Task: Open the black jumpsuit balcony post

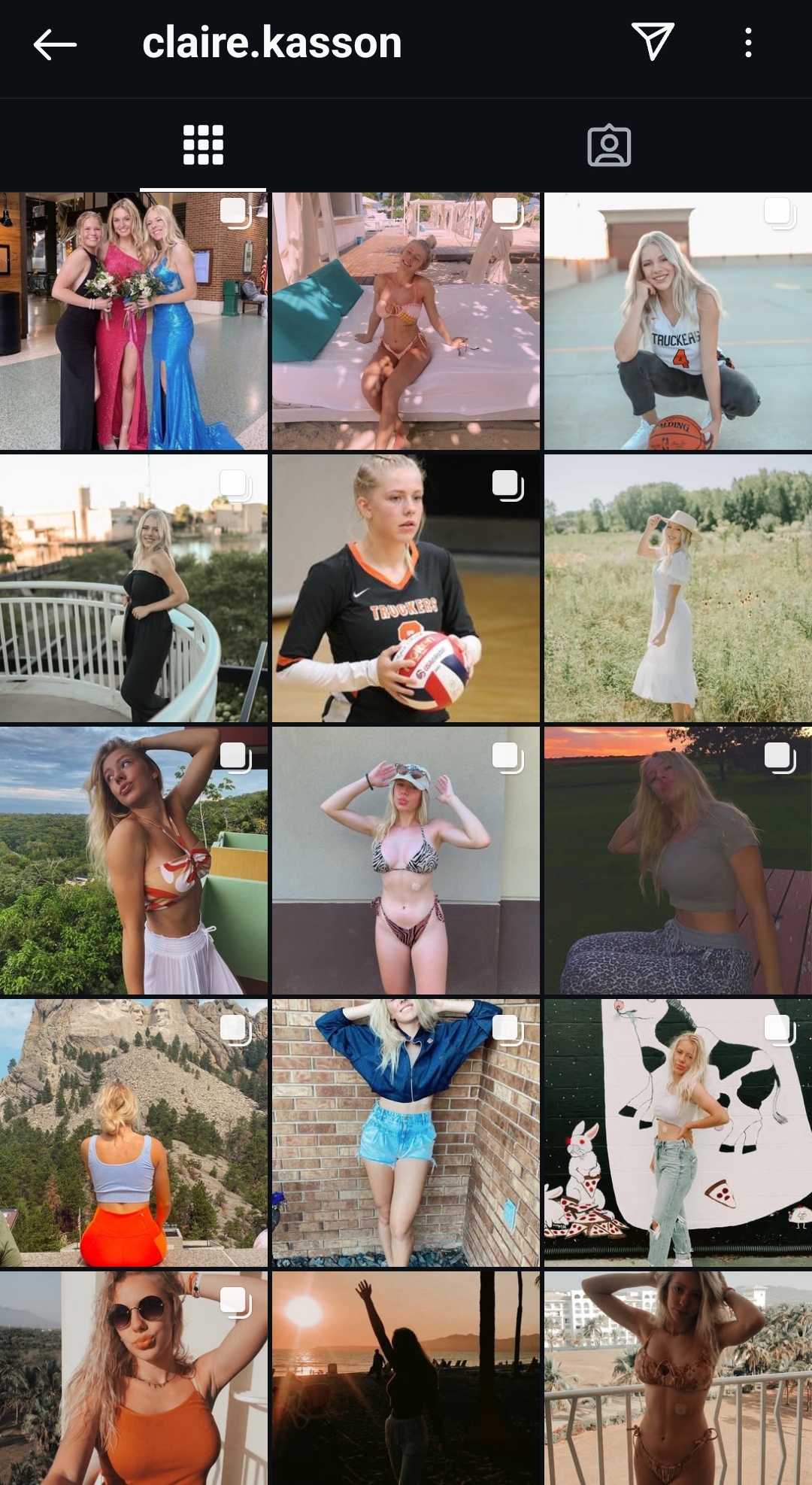Action: point(134,588)
